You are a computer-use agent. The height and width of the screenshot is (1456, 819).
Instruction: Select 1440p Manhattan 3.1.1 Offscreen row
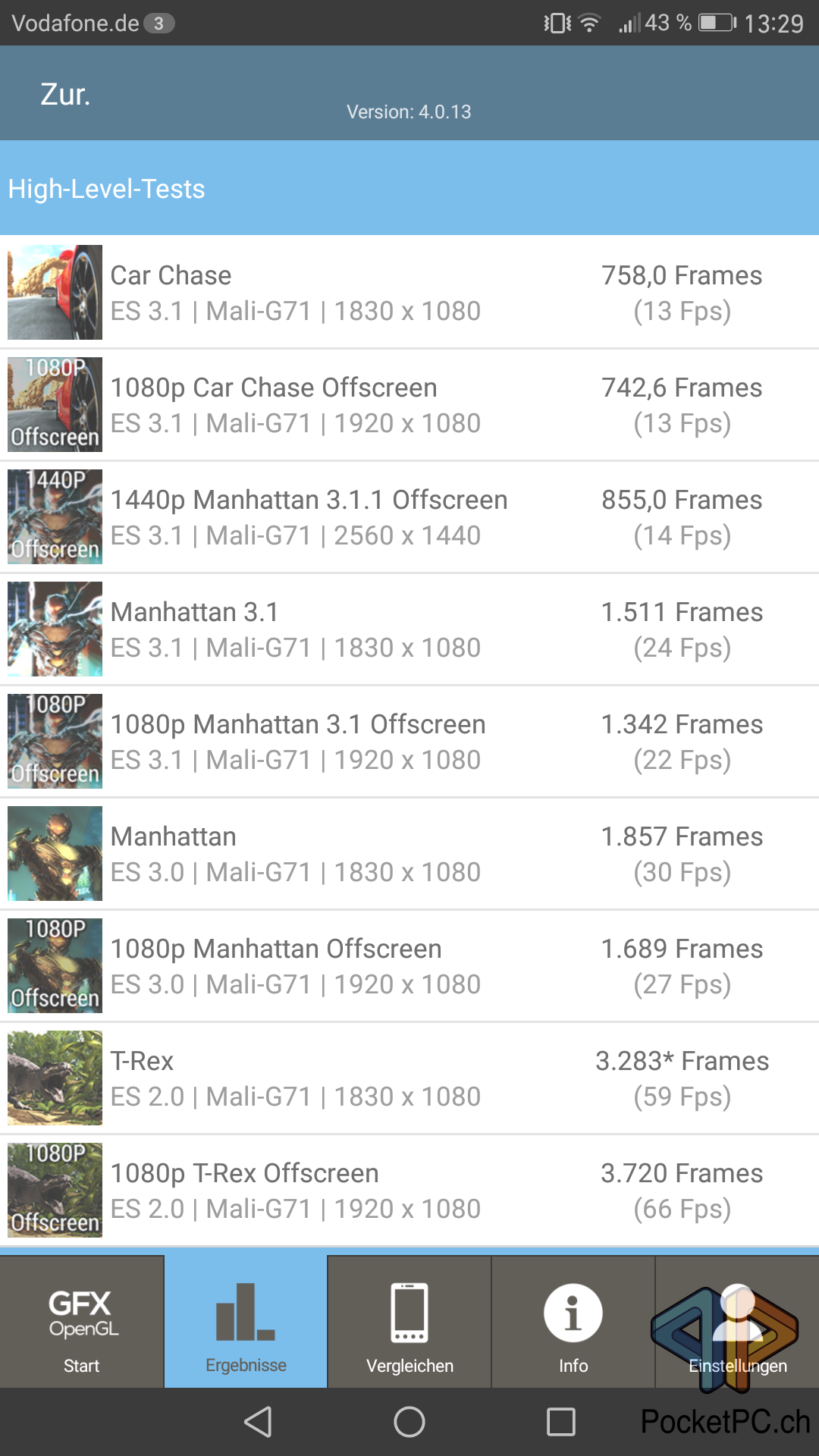point(409,517)
